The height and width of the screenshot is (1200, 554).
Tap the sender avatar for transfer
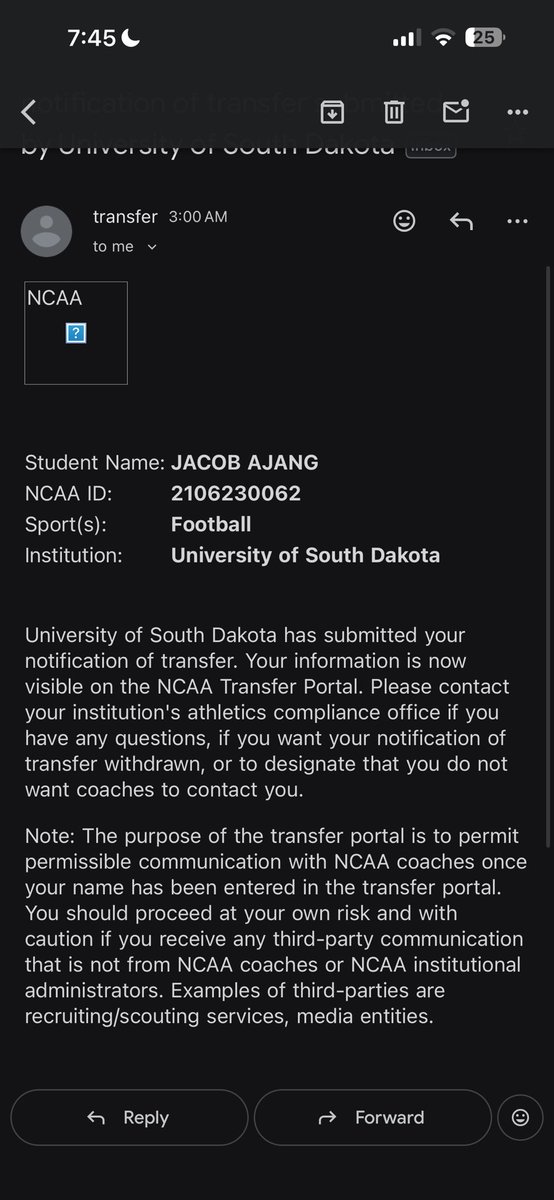click(x=46, y=231)
